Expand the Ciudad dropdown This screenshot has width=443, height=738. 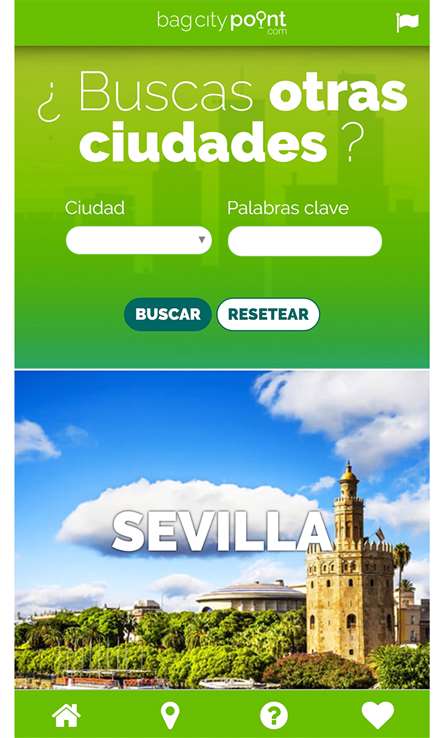click(139, 241)
